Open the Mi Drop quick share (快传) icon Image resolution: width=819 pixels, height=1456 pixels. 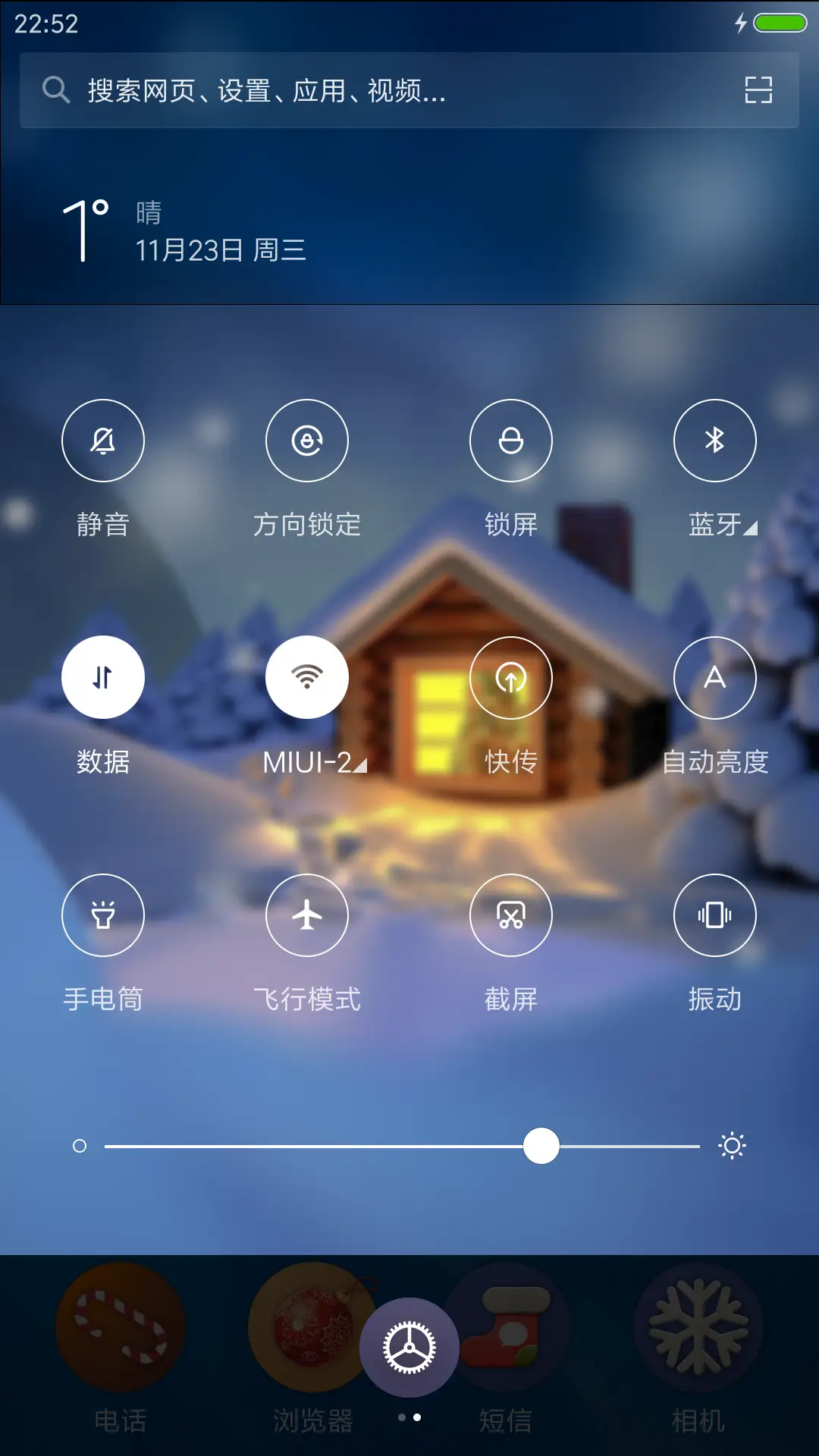pos(511,677)
